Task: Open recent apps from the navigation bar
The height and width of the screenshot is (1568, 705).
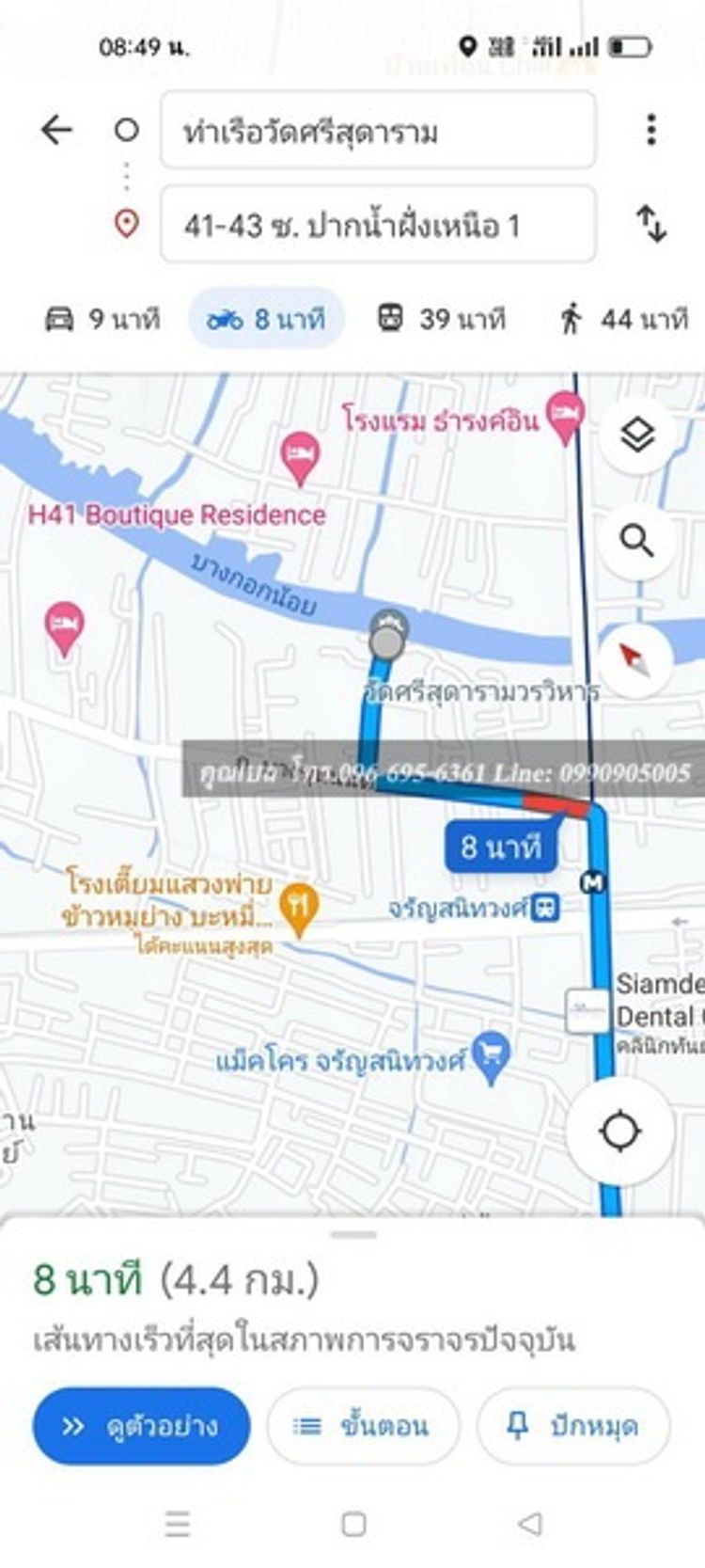Action: 178,1523
